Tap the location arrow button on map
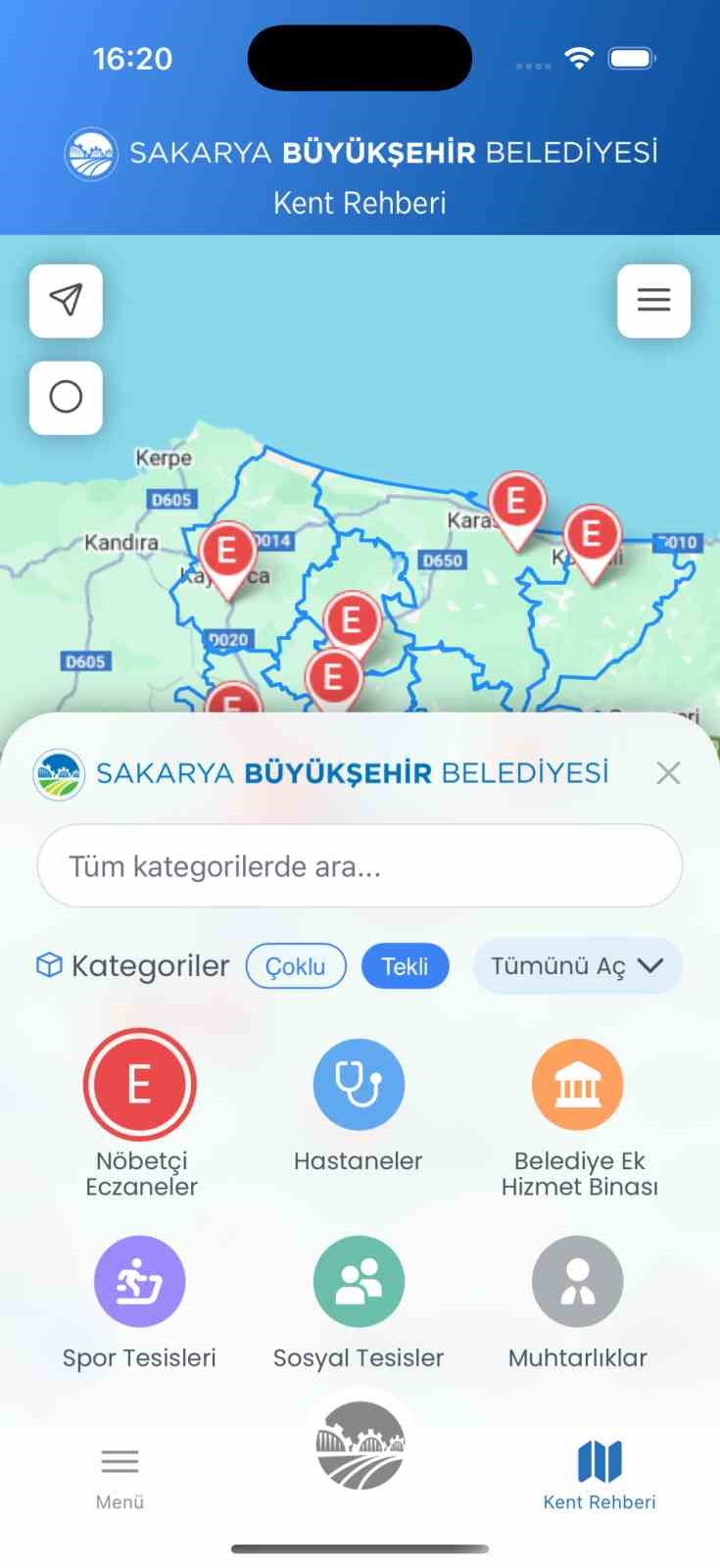Screen dimensions: 720x1568 pos(66,301)
